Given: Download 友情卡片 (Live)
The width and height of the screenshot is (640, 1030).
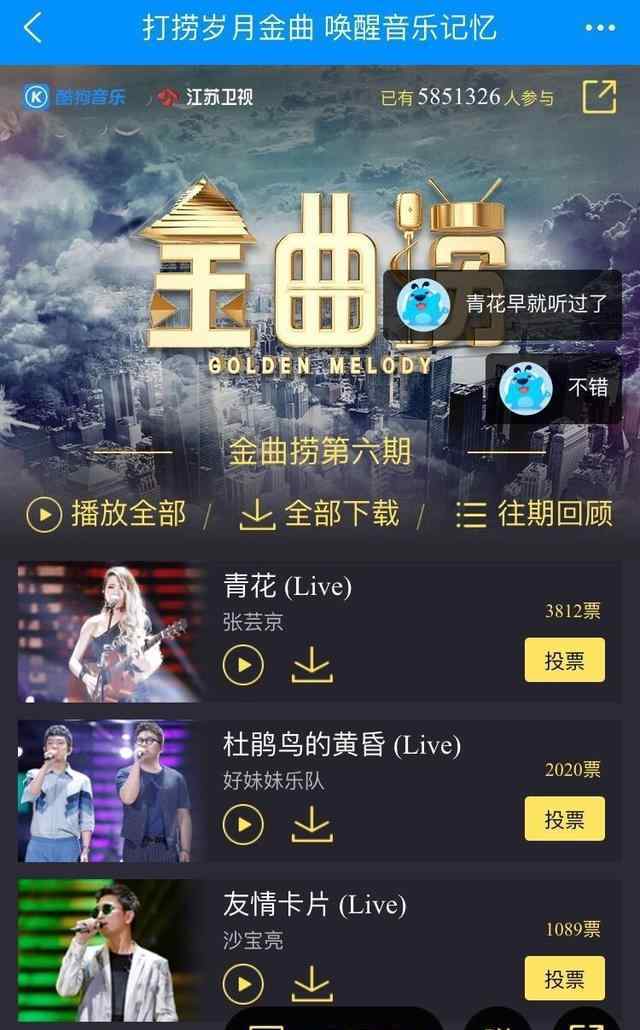Looking at the screenshot, I should 311,984.
